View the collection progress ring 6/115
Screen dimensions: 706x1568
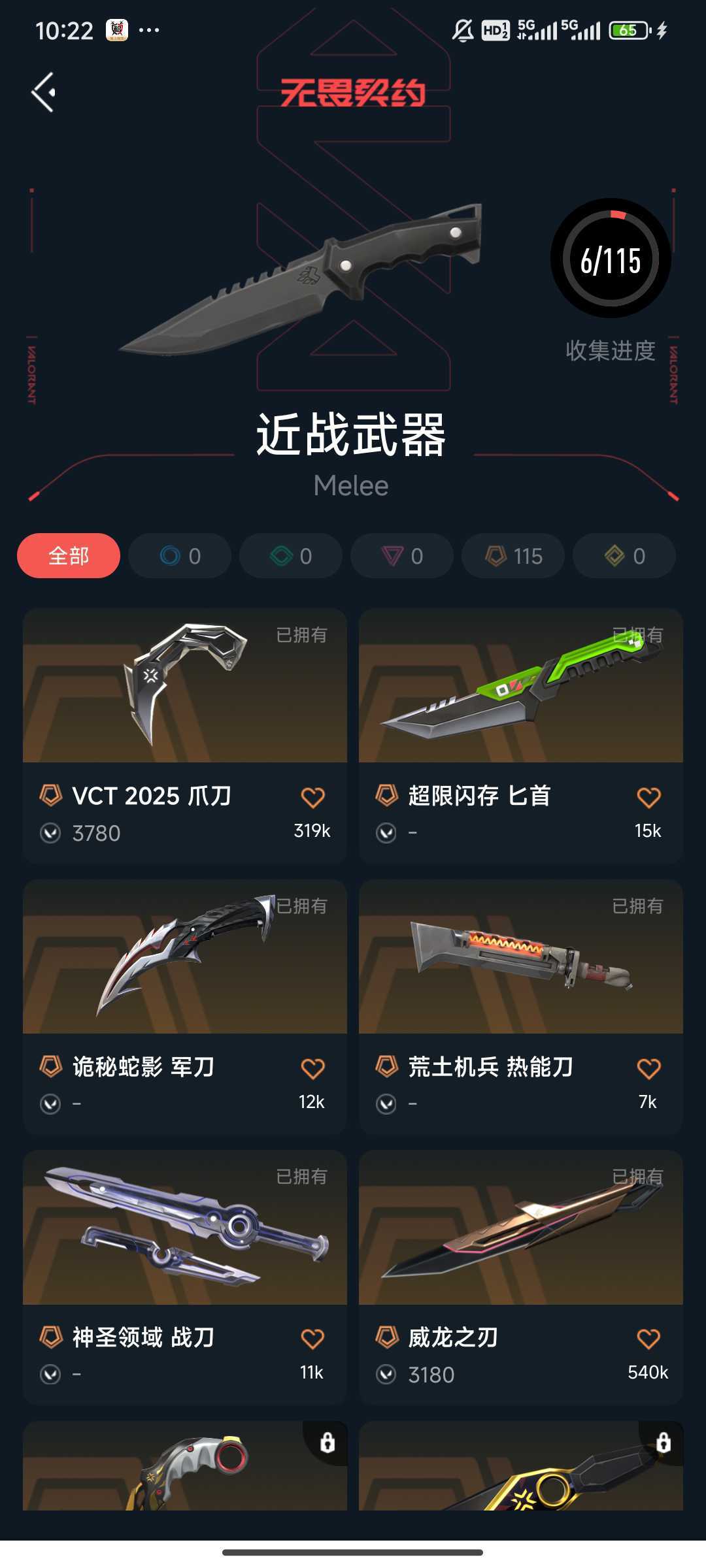tap(611, 259)
